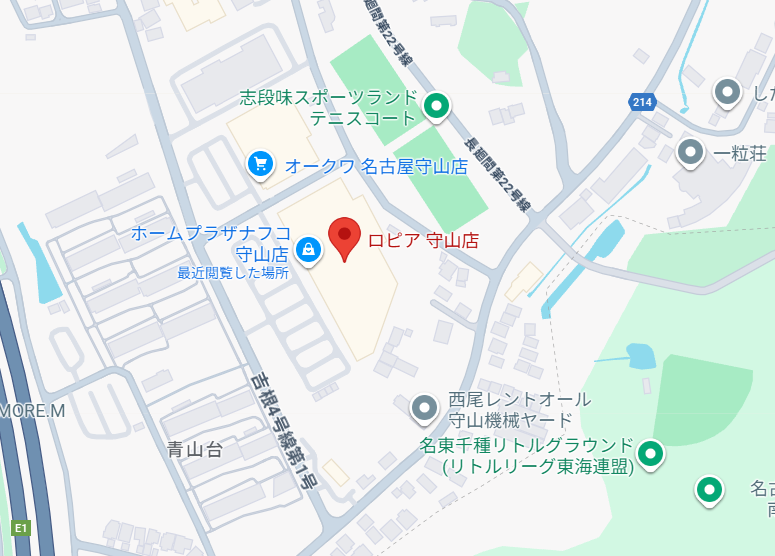
Task: Tap the red ロピア 守山店 pin
Action: click(x=345, y=238)
